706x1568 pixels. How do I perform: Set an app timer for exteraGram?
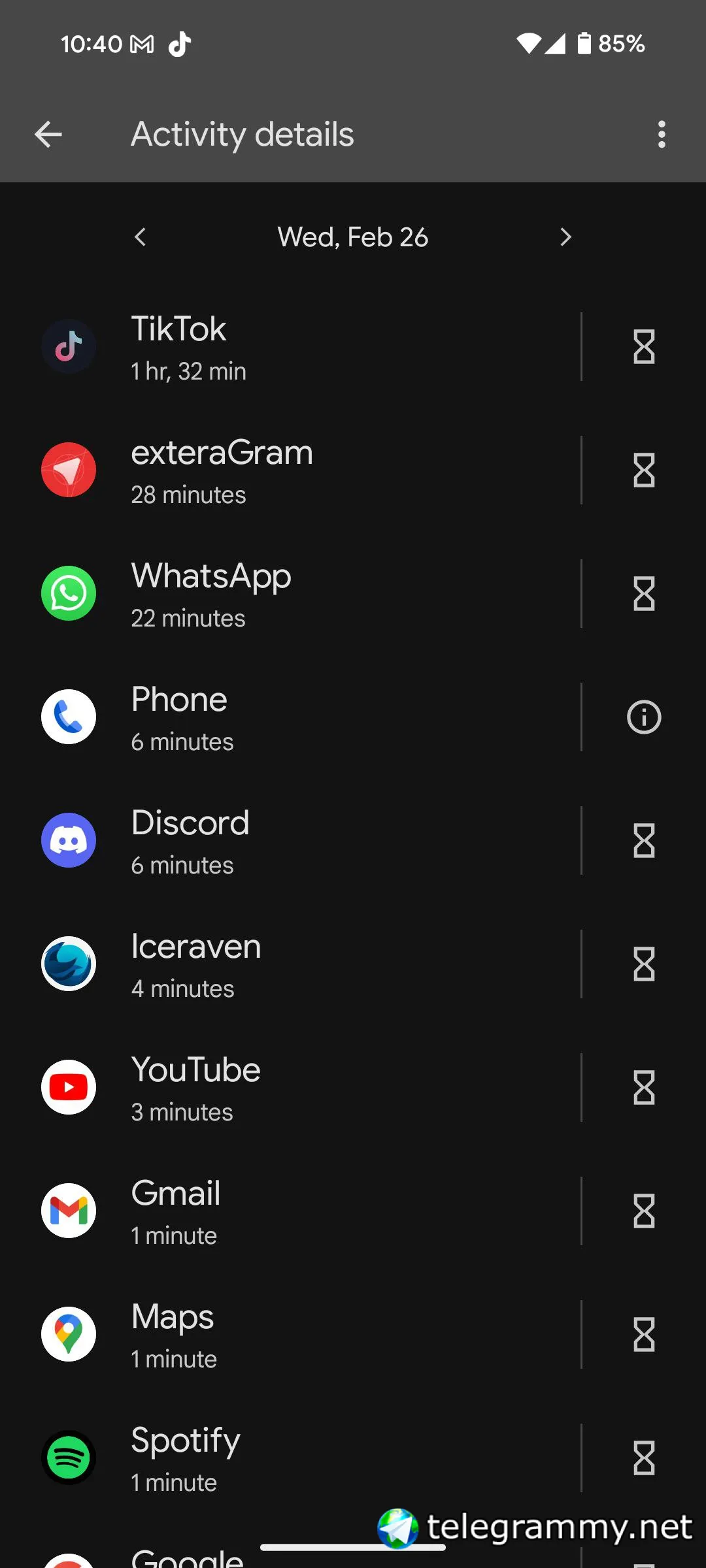pos(644,470)
